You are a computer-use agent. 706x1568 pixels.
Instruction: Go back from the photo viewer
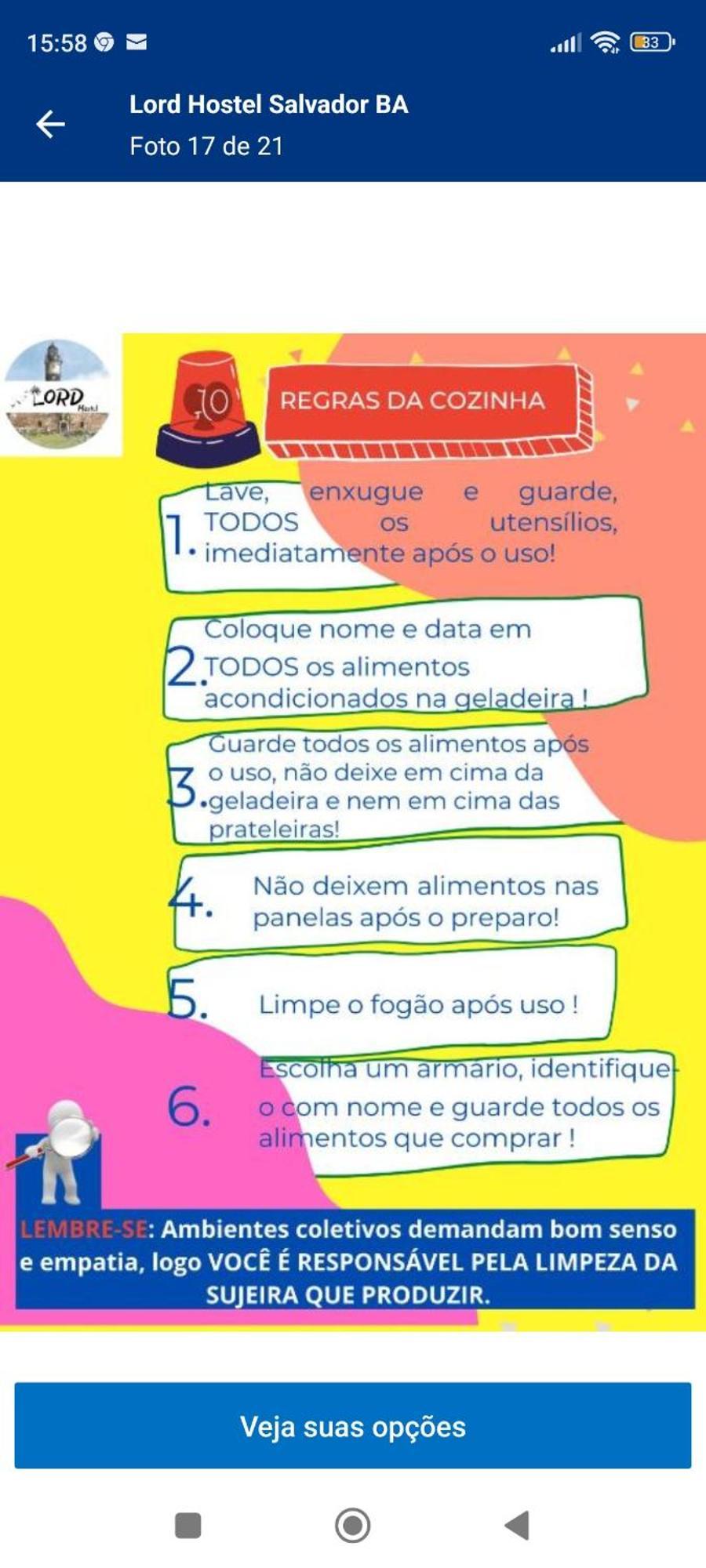pyautogui.click(x=50, y=124)
